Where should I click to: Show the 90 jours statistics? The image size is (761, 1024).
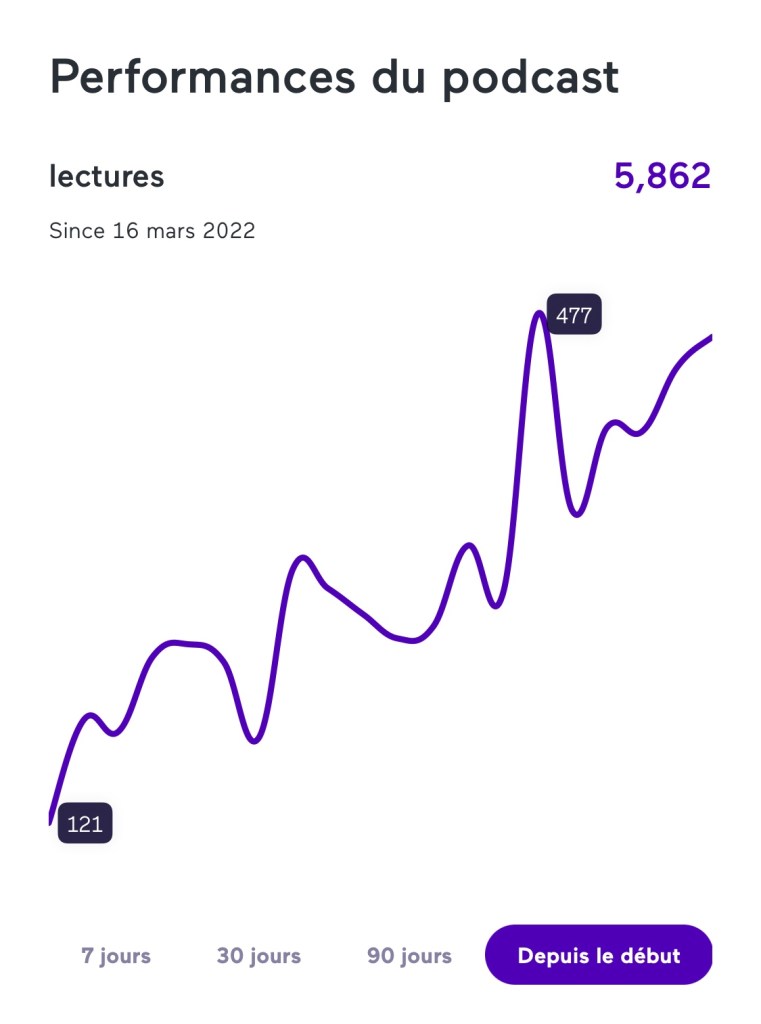coord(409,955)
